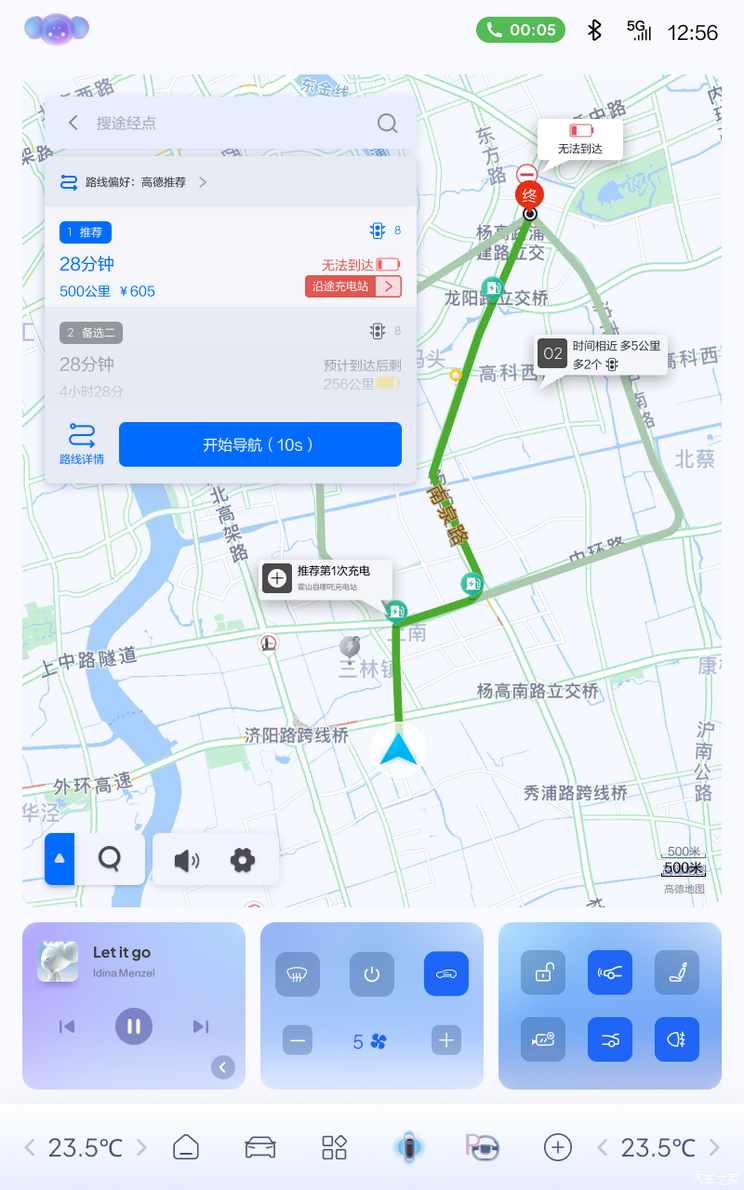The height and width of the screenshot is (1190, 744).
Task: Click the blue compass orientation icon
Action: pyautogui.click(x=59, y=858)
